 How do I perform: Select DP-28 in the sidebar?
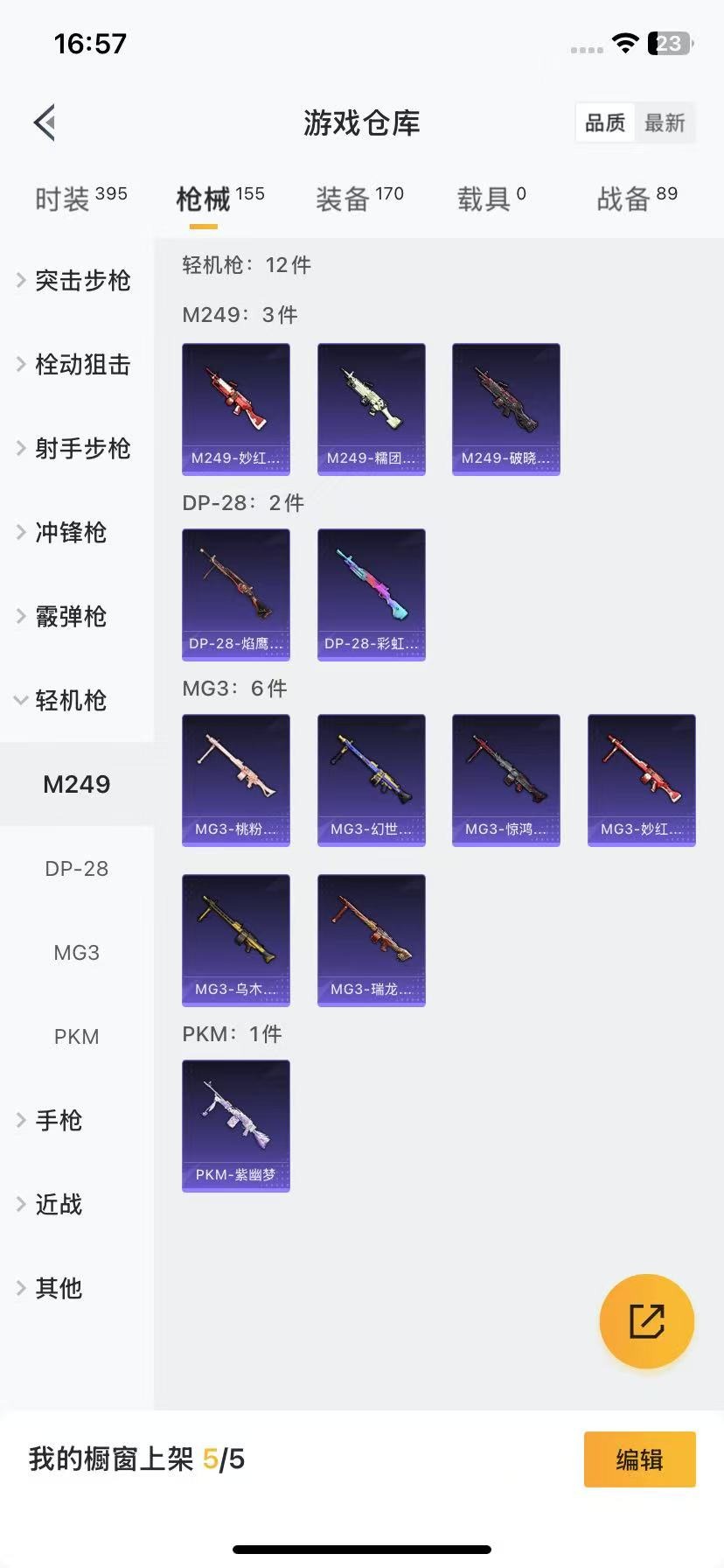pyautogui.click(x=77, y=869)
